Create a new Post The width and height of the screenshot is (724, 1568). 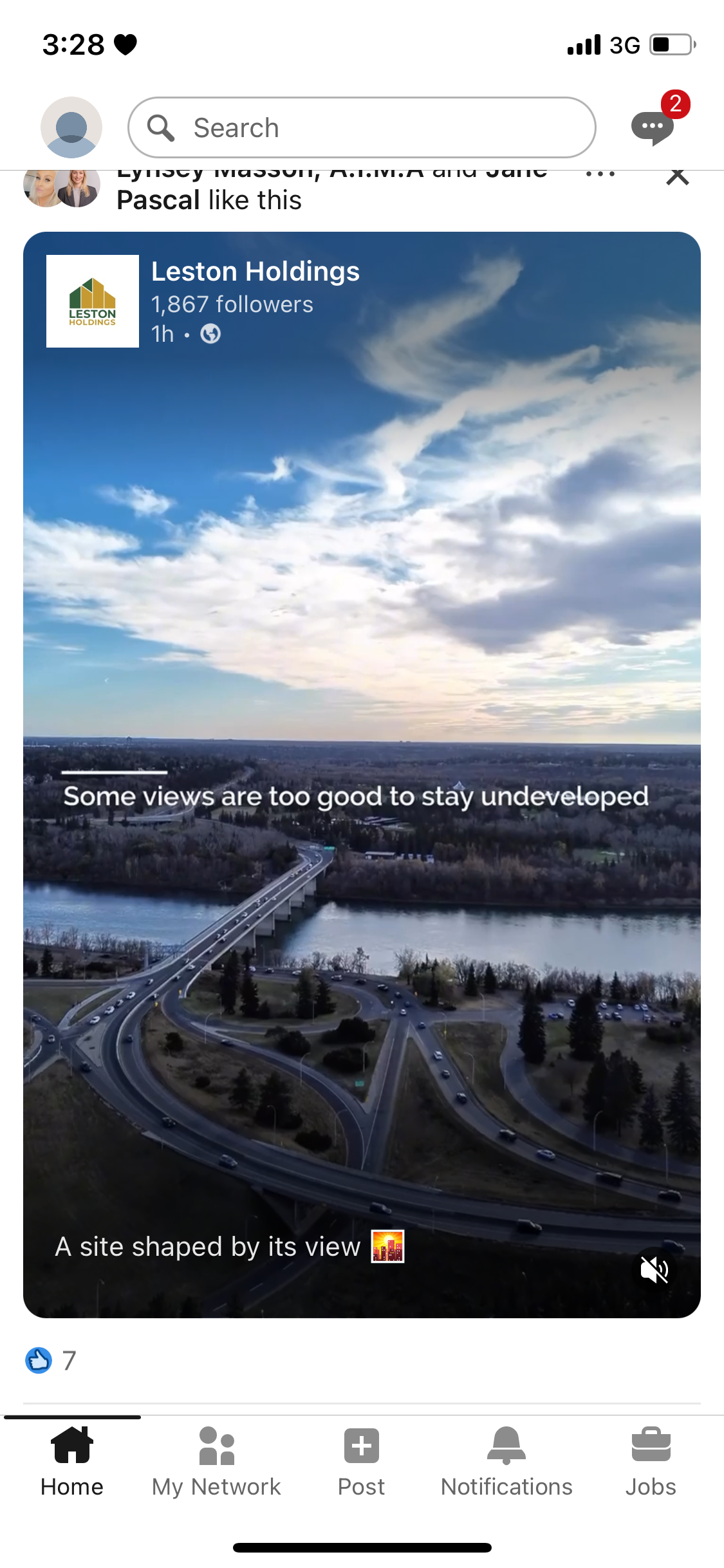pyautogui.click(x=361, y=1462)
